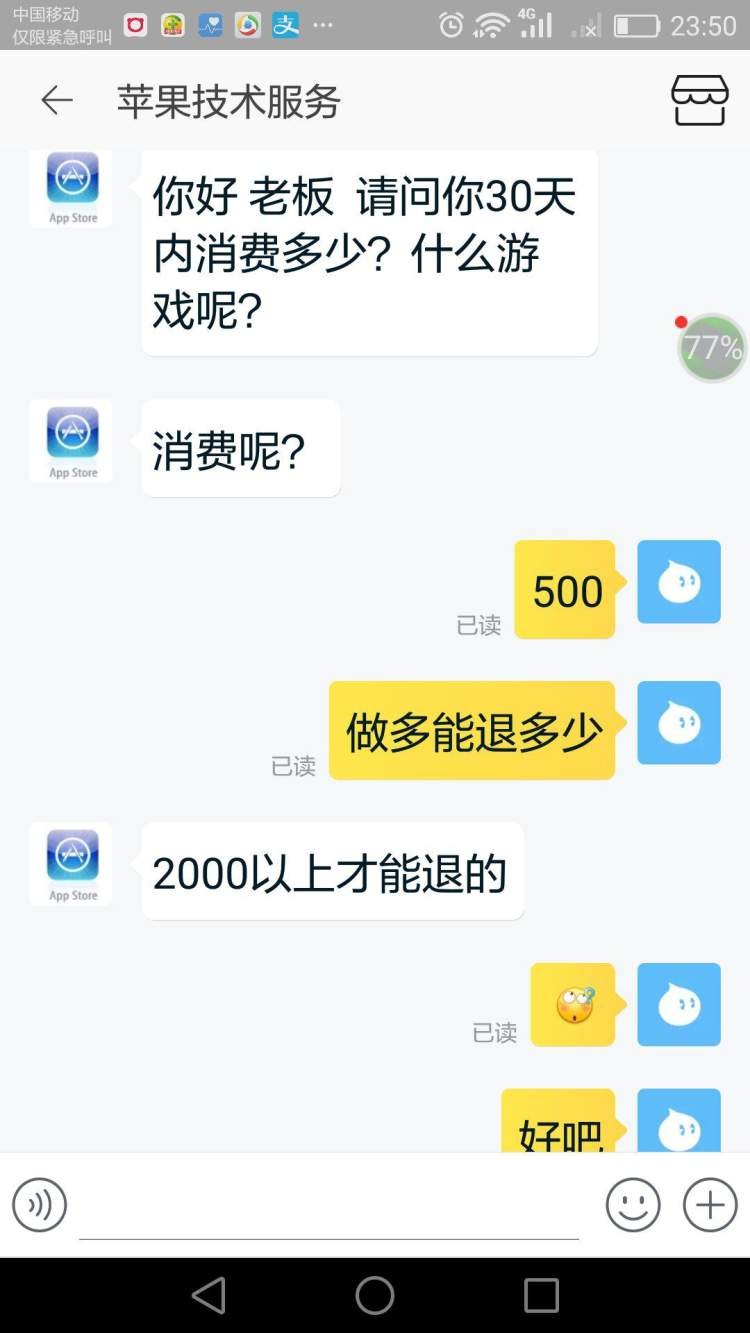Switch to voice message input

click(40, 1205)
